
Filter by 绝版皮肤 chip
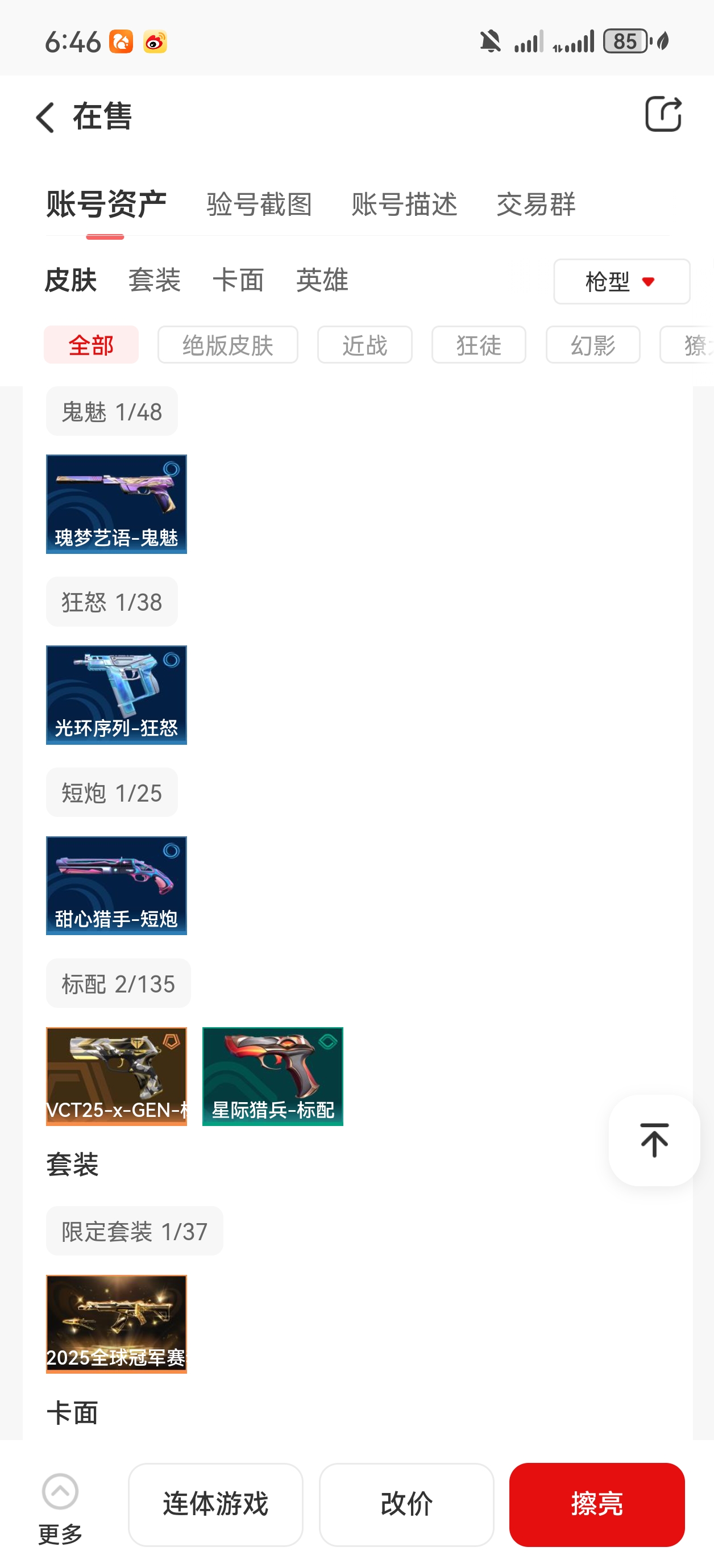pyautogui.click(x=227, y=345)
